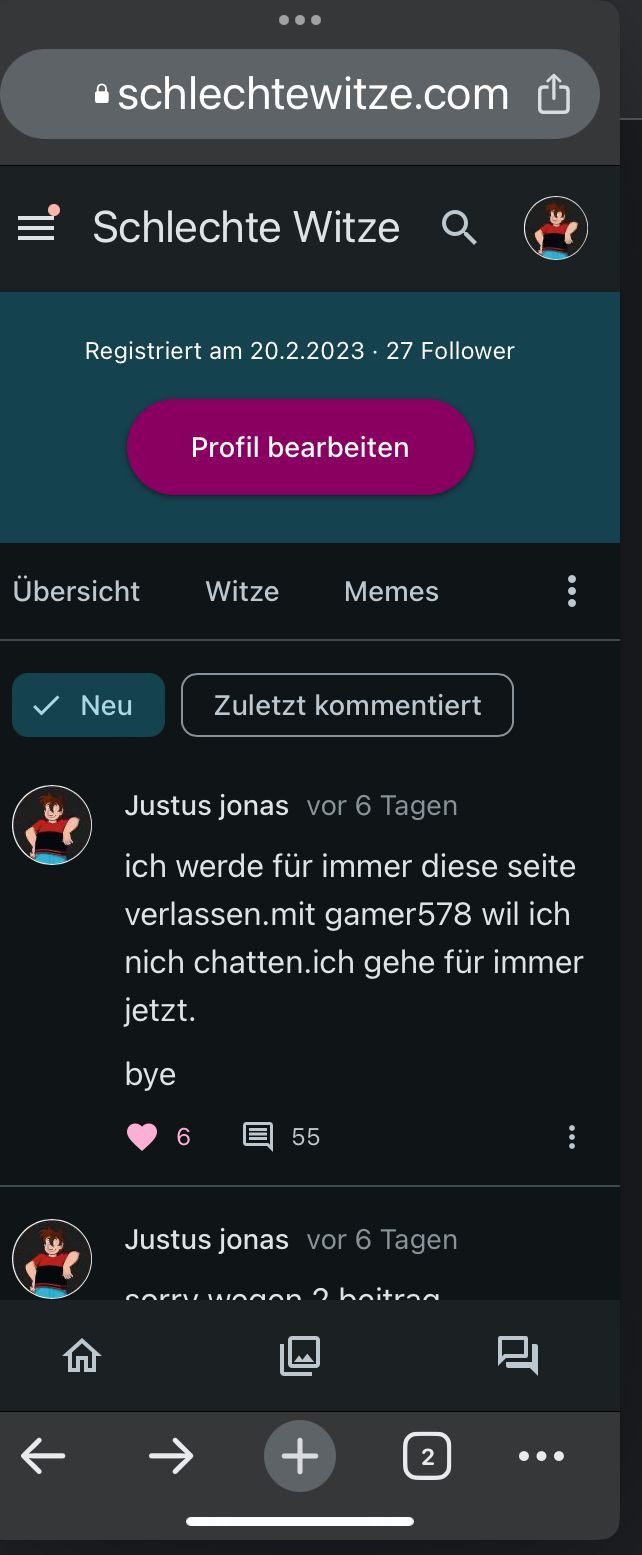The width and height of the screenshot is (642, 1555).
Task: Sort posts by Zuletzt kommentiert
Action: pyautogui.click(x=347, y=705)
